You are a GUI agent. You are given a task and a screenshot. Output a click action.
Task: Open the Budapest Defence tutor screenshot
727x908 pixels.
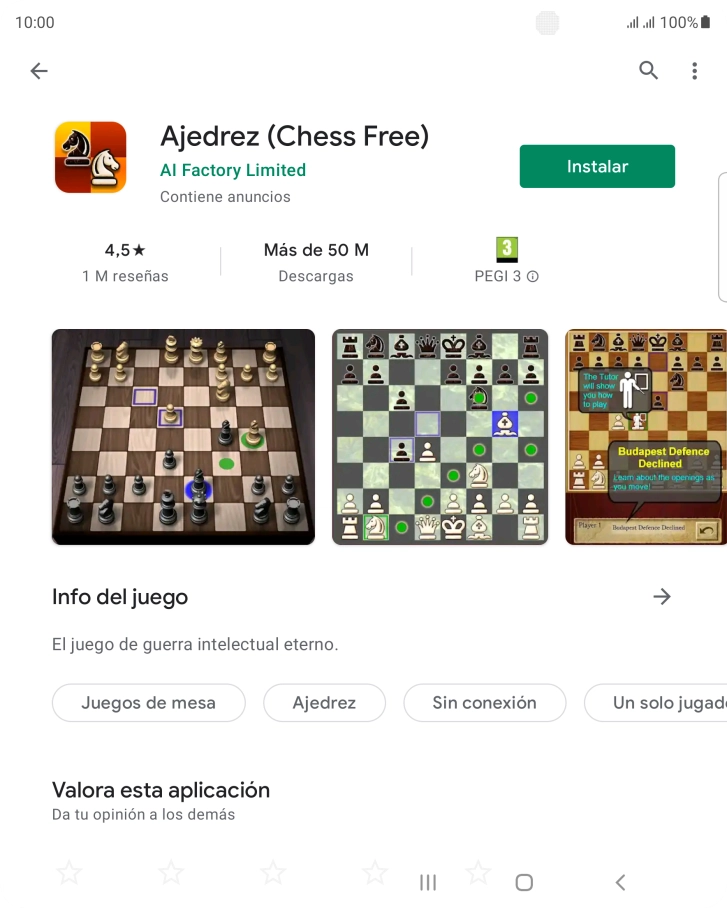click(x=646, y=437)
